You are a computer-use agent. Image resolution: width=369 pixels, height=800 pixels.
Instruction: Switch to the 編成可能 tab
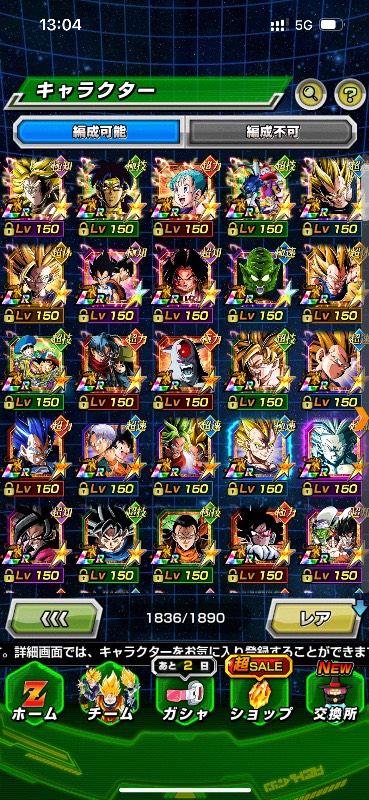[99, 132]
